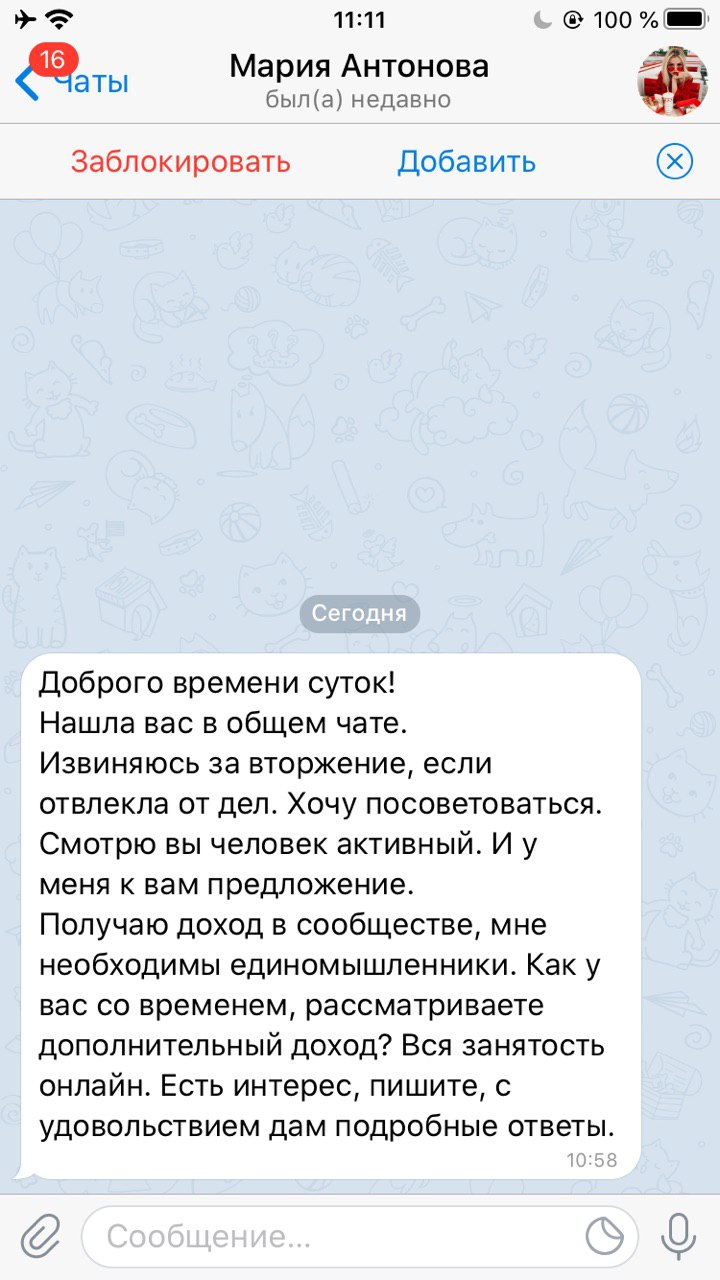720x1280 pixels.
Task: Tap Добавить to add the contact
Action: pos(466,161)
